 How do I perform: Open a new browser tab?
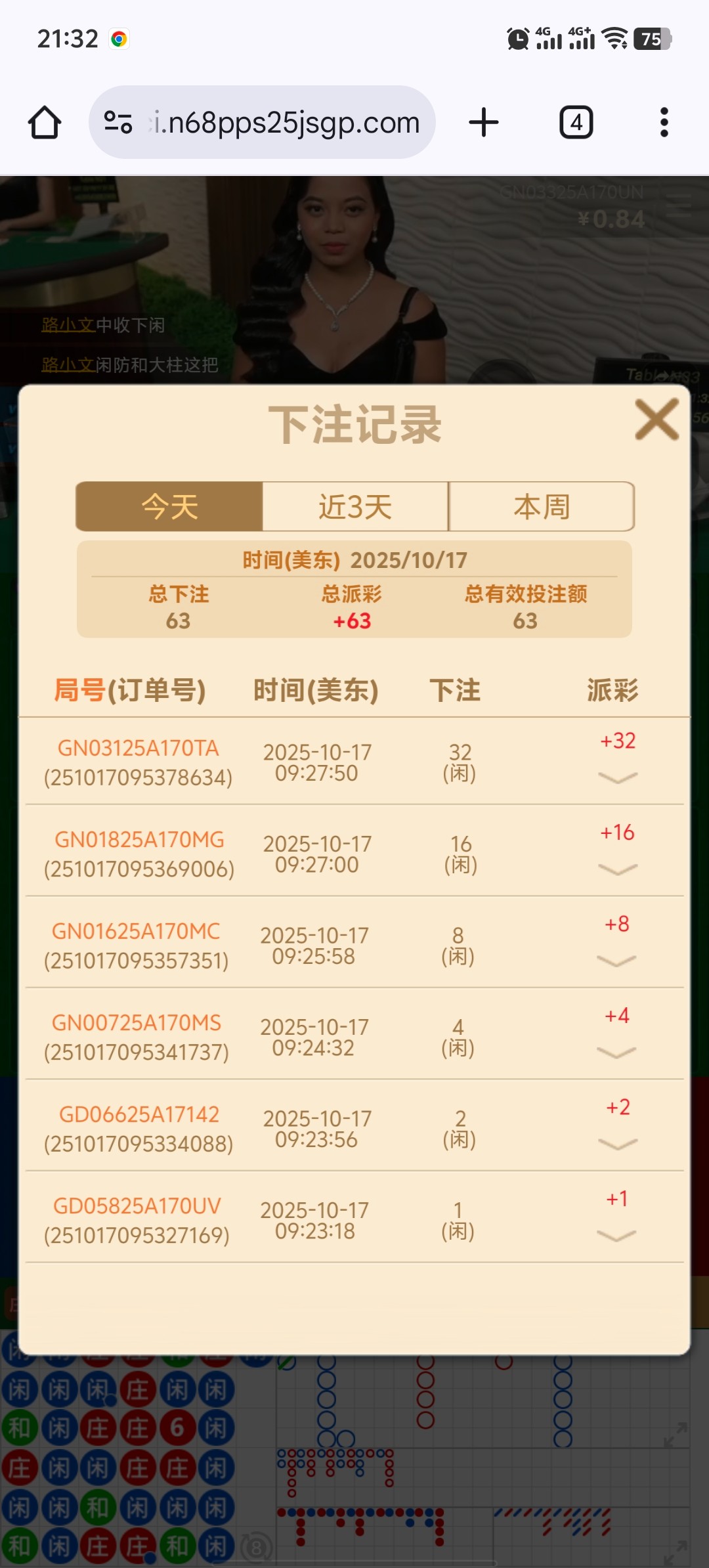[x=484, y=123]
